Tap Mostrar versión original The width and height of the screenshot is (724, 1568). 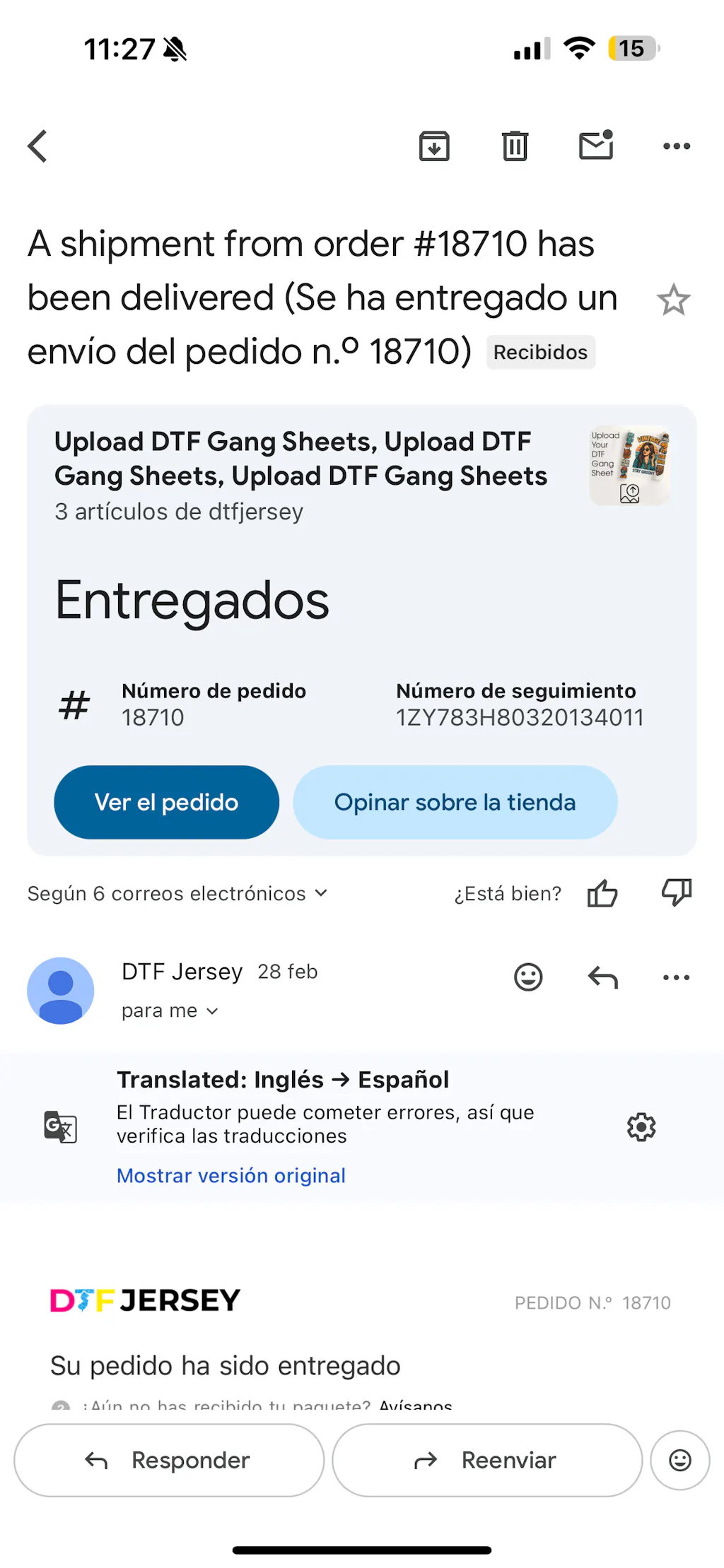pyautogui.click(x=231, y=1176)
